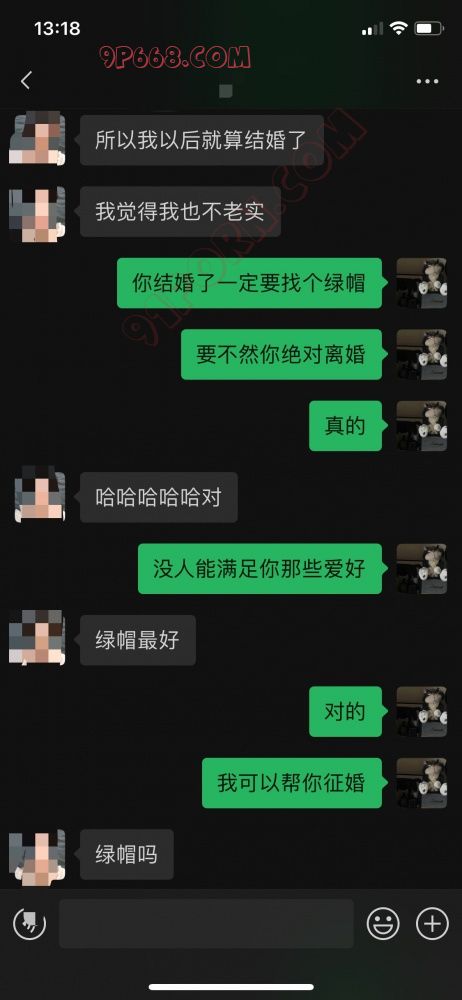Open the chat's three-dot menu
The height and width of the screenshot is (1000, 462).
(427, 81)
